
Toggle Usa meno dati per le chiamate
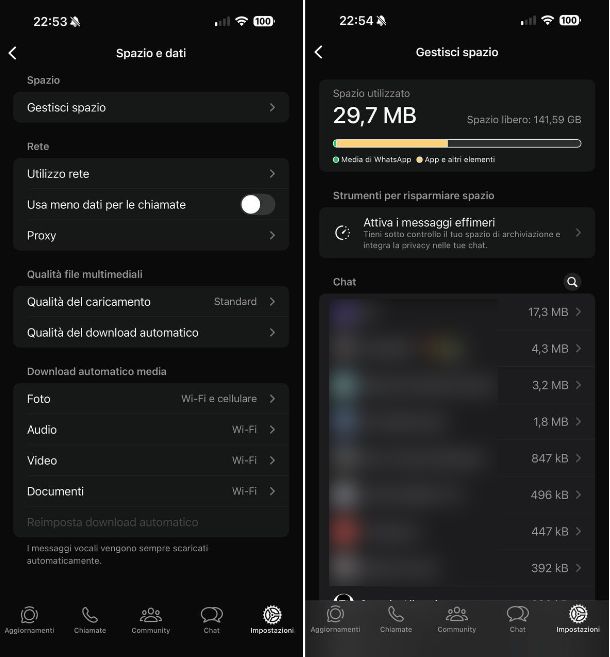click(257, 205)
